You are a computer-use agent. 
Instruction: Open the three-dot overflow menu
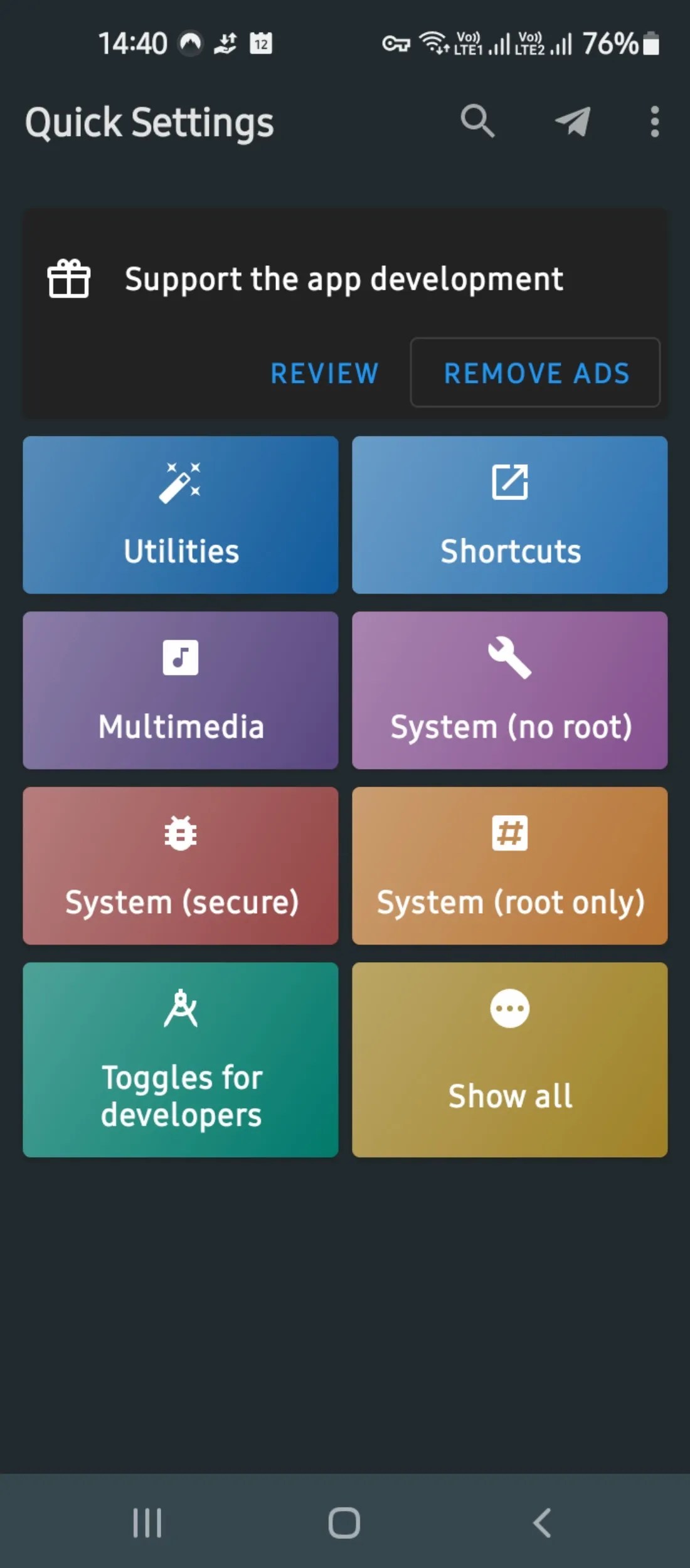(x=654, y=122)
